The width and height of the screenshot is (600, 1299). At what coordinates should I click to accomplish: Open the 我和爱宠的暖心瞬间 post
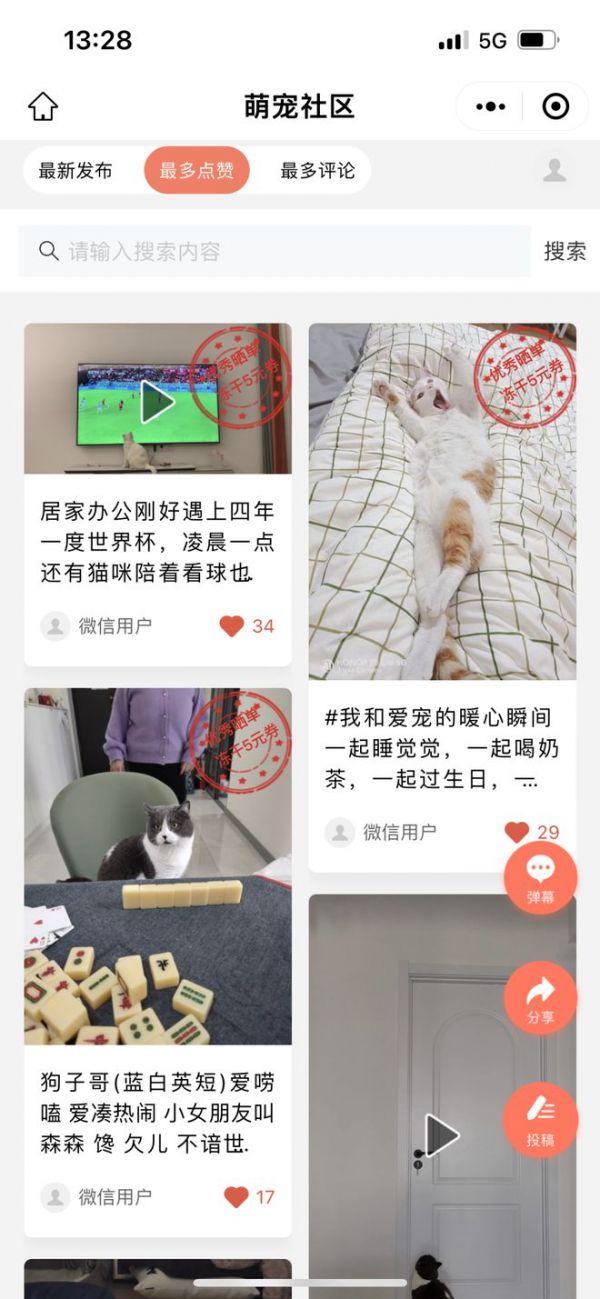coord(442,747)
